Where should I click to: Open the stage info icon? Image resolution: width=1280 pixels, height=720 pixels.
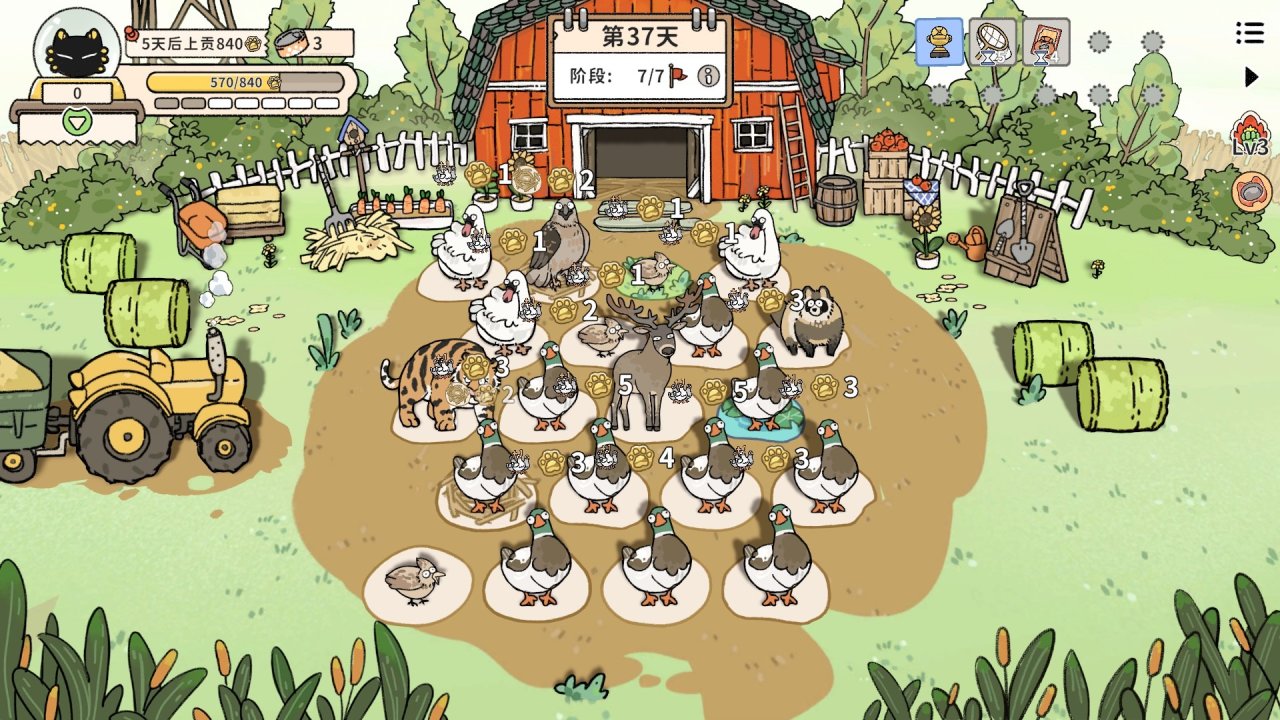[709, 76]
